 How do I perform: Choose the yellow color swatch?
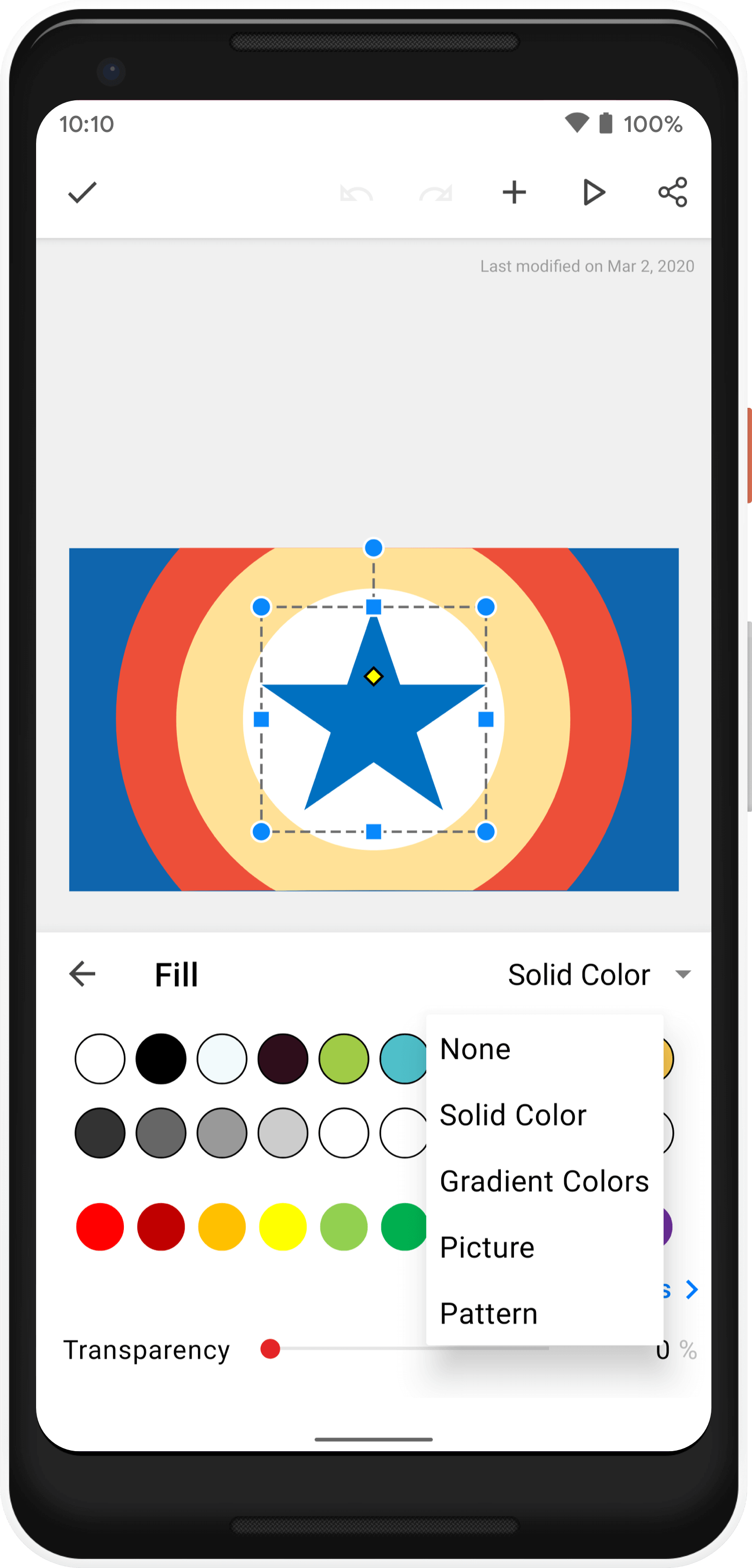pyautogui.click(x=283, y=1226)
